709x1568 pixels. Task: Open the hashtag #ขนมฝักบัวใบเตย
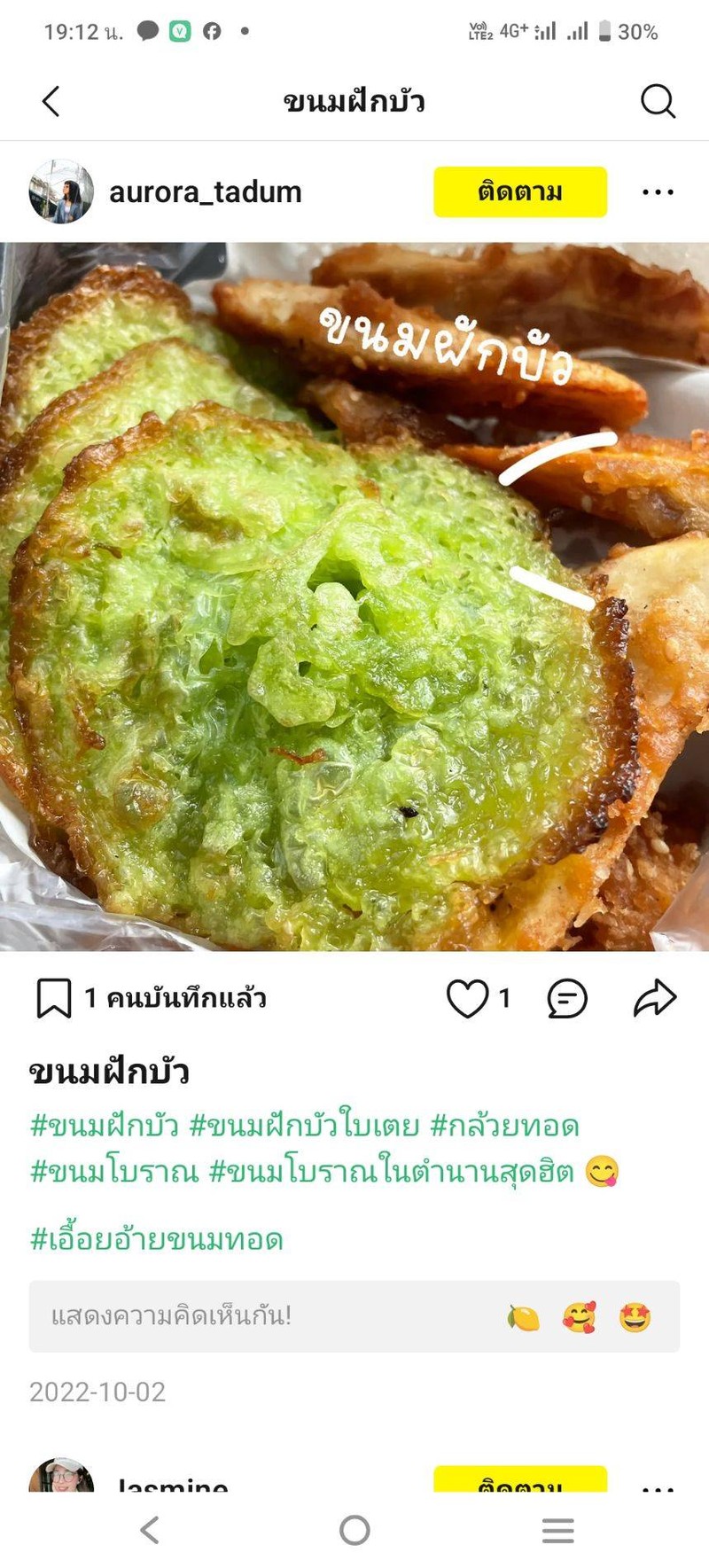click(x=305, y=1126)
